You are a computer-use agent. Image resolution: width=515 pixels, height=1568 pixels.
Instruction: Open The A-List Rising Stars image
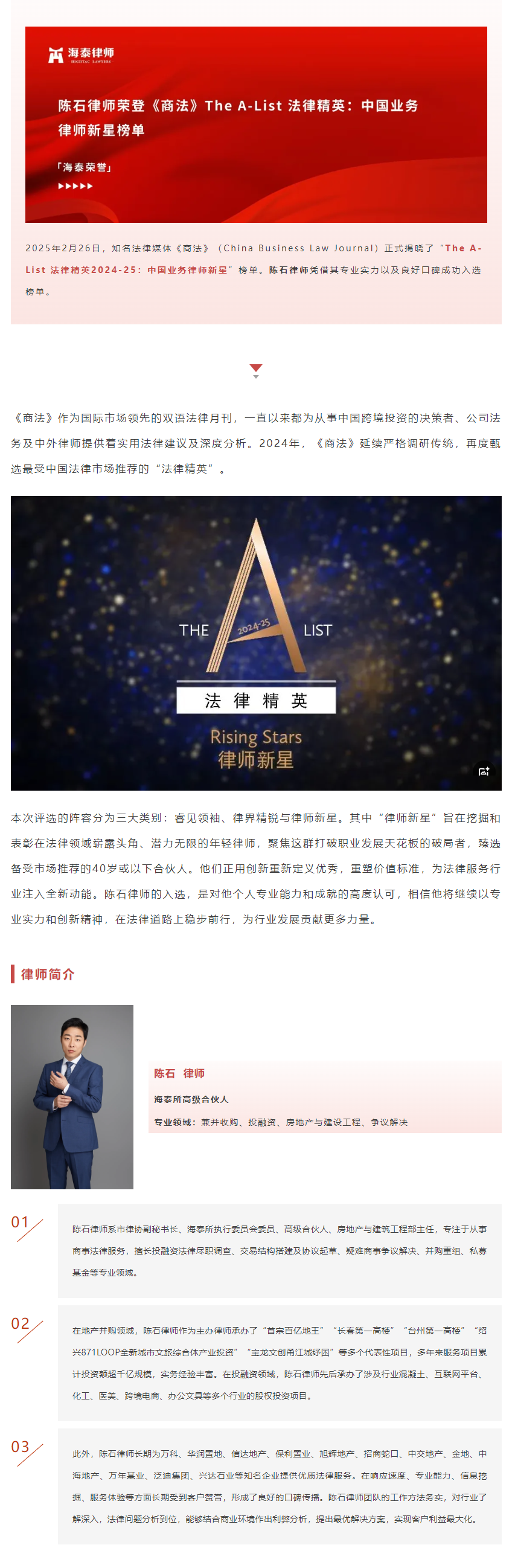click(x=255, y=642)
